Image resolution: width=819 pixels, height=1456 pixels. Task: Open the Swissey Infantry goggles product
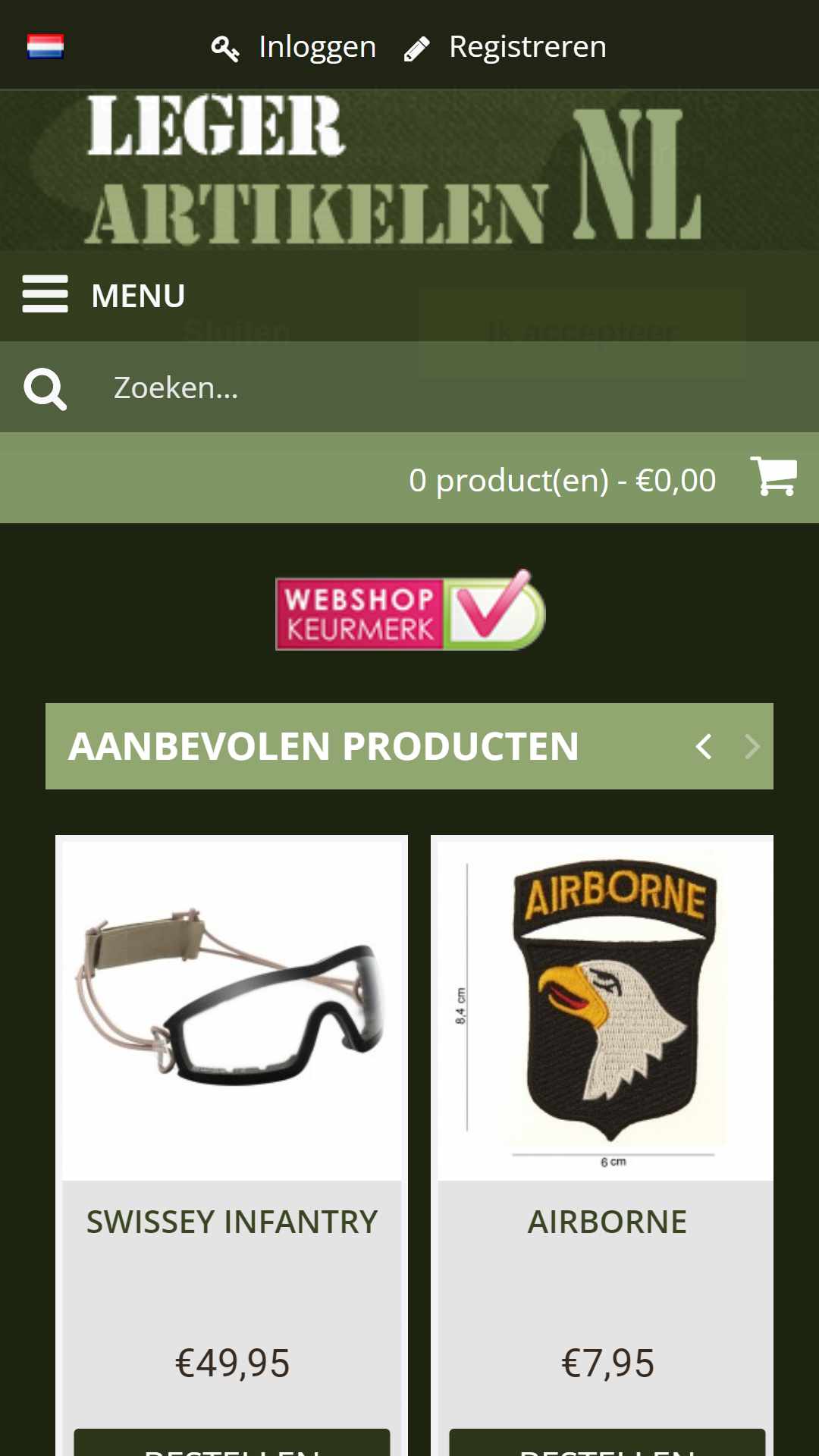click(x=232, y=1011)
